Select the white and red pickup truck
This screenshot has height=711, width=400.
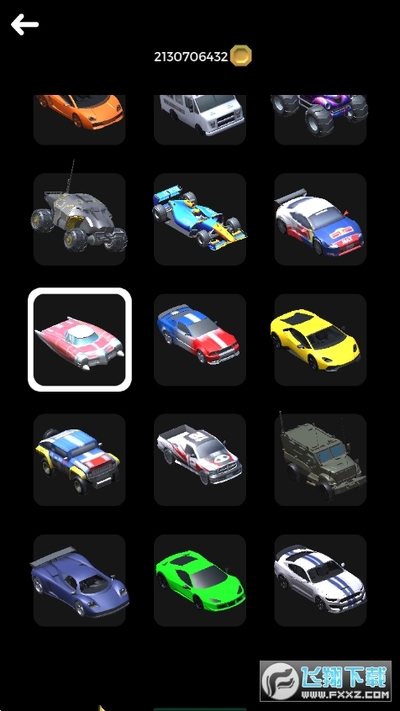point(200,460)
